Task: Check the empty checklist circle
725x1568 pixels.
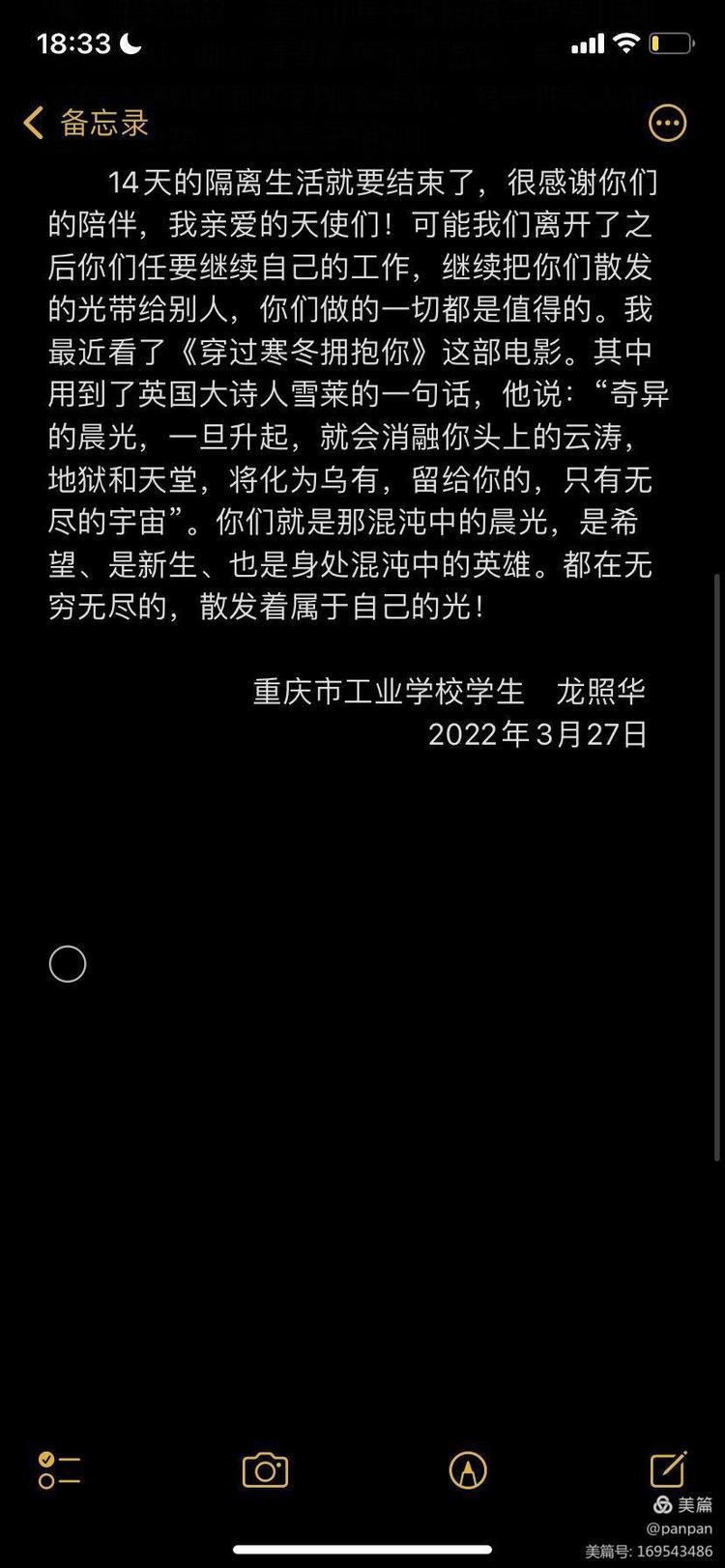Action: click(68, 963)
